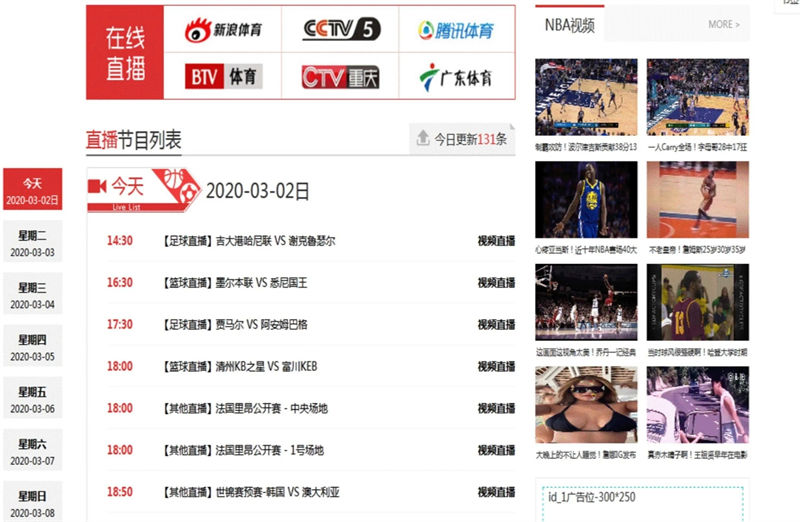
Task: Watch 视频直播 for 世锦赛预赛-韩国 VS 澳大利亚
Action: pyautogui.click(x=496, y=492)
